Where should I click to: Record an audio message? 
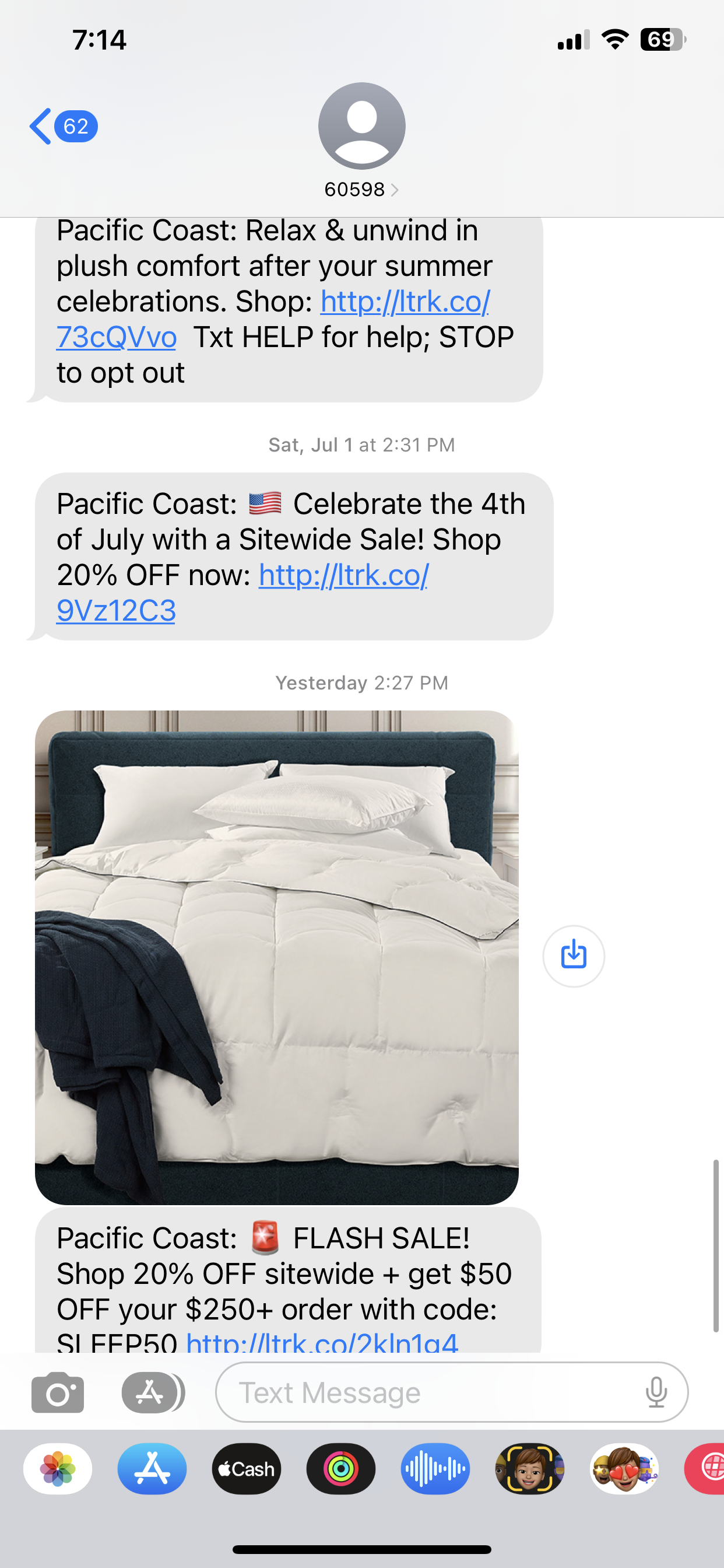(x=435, y=1469)
